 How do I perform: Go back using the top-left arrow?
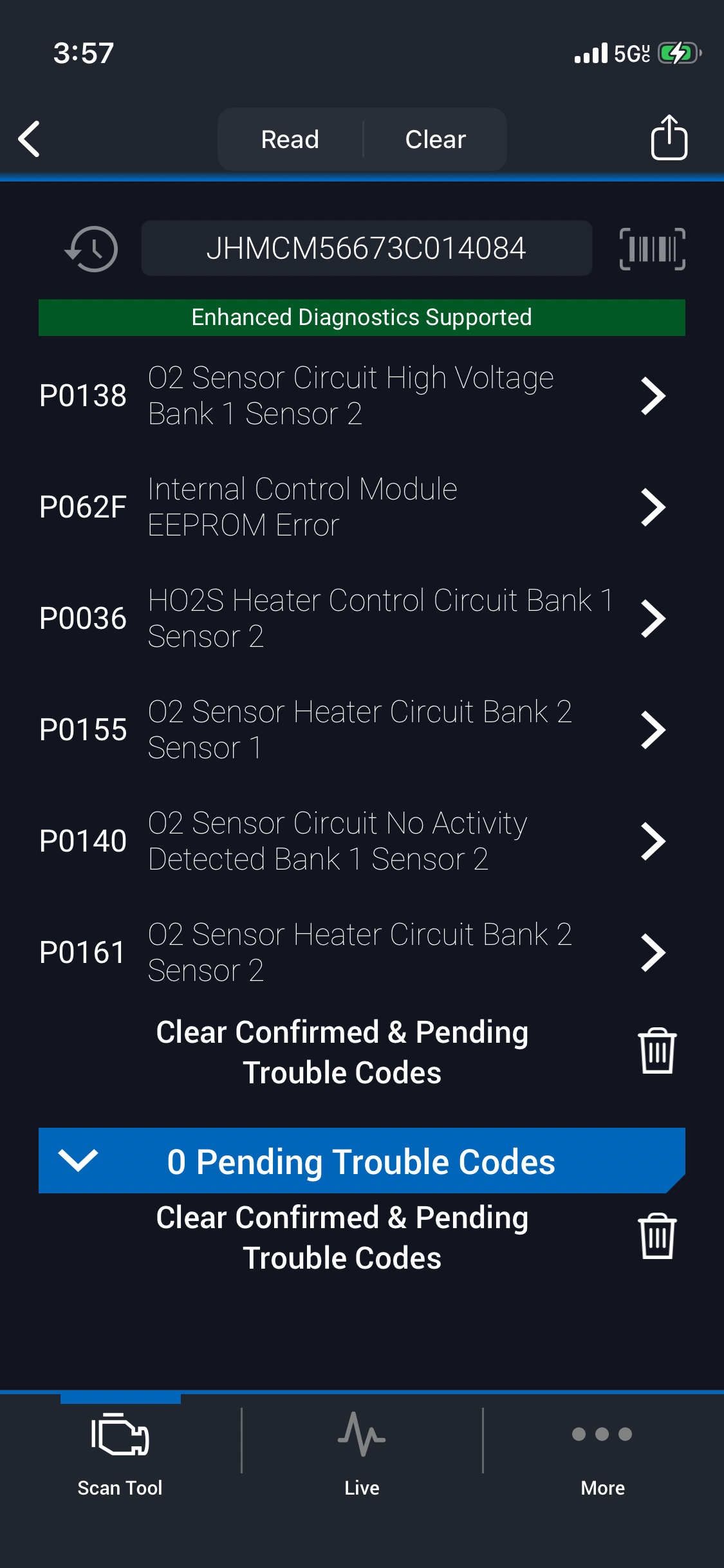[30, 139]
